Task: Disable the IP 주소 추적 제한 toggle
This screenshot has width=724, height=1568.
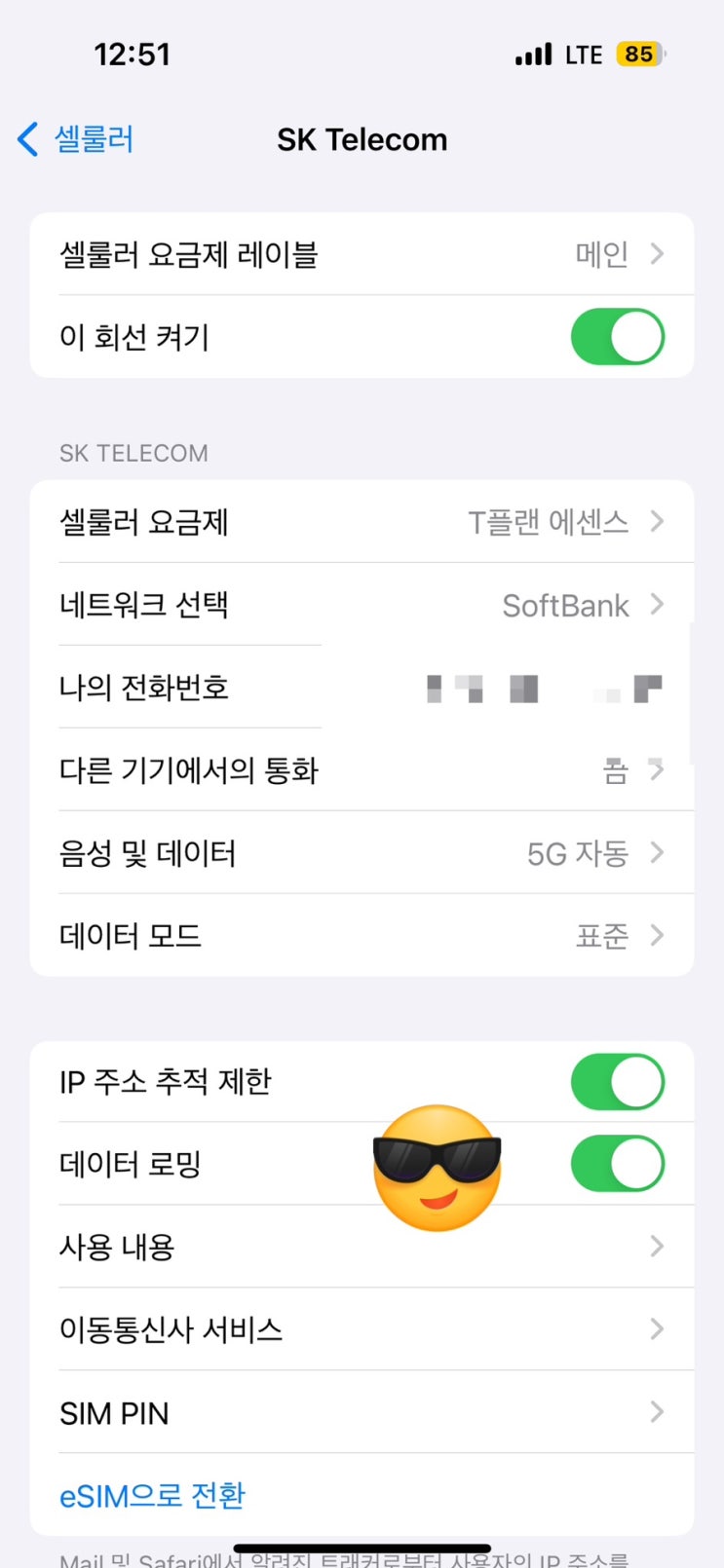Action: [x=618, y=1081]
